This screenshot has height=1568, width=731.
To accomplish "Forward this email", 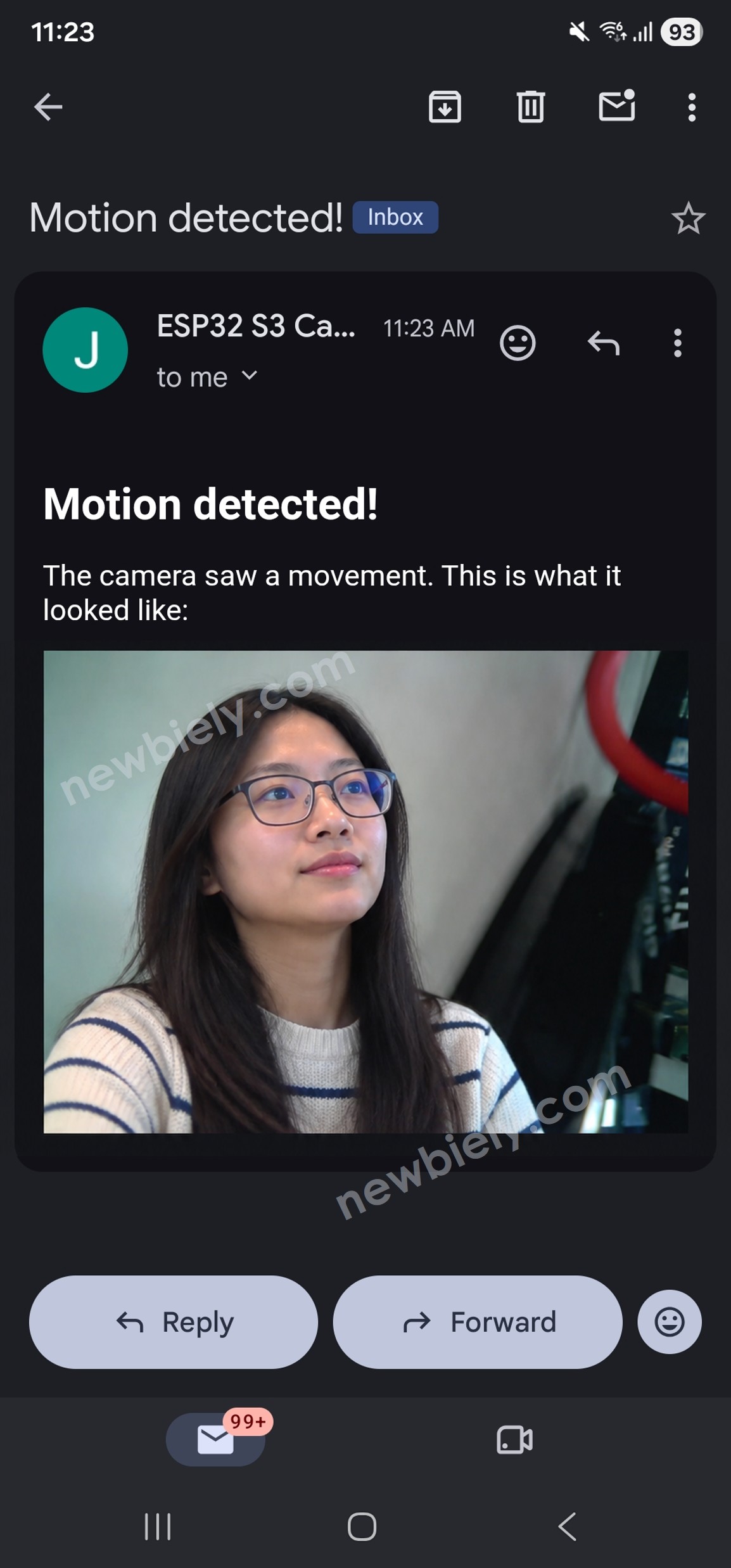I will pyautogui.click(x=478, y=1322).
